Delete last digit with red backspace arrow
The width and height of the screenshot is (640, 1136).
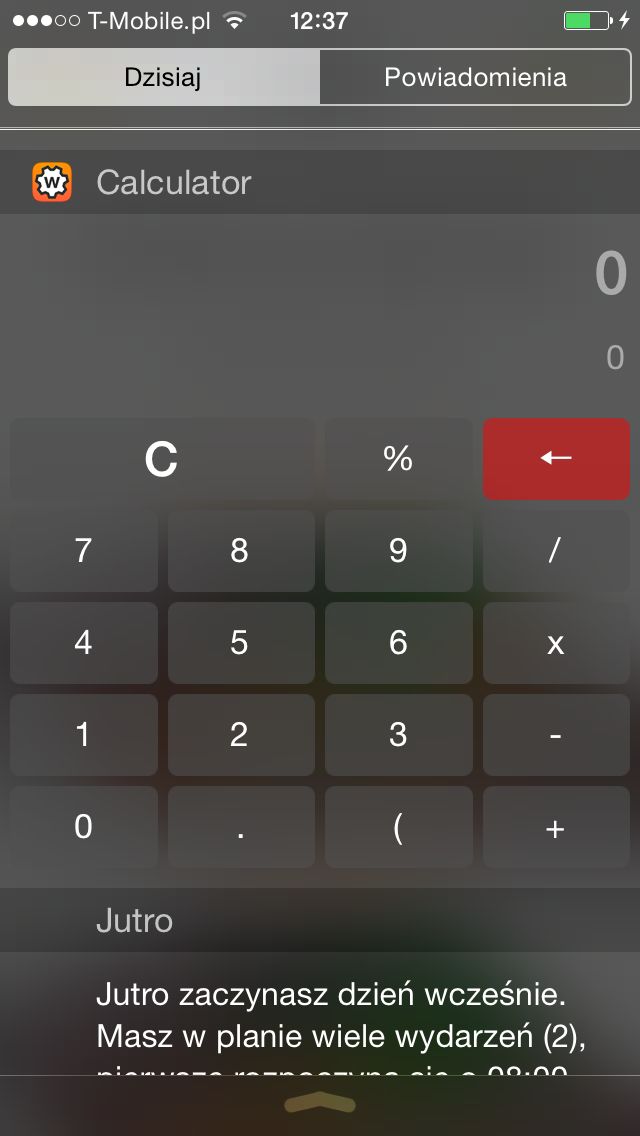(x=557, y=459)
